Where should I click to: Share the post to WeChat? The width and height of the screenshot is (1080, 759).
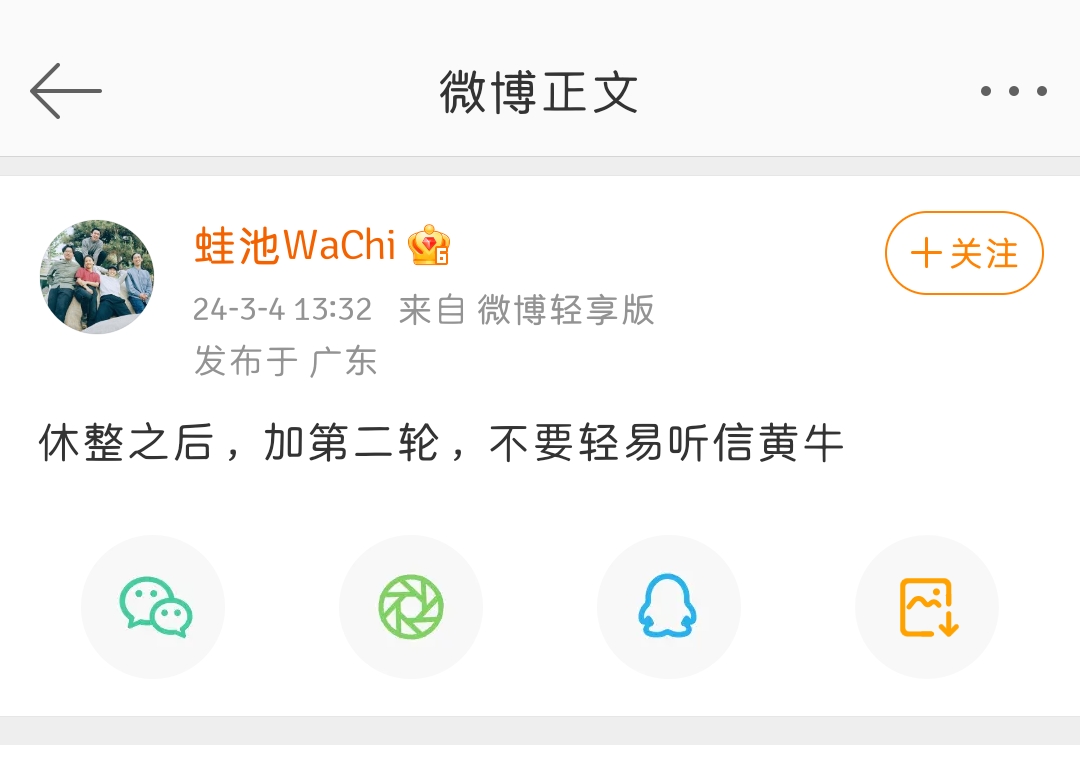[x=154, y=607]
